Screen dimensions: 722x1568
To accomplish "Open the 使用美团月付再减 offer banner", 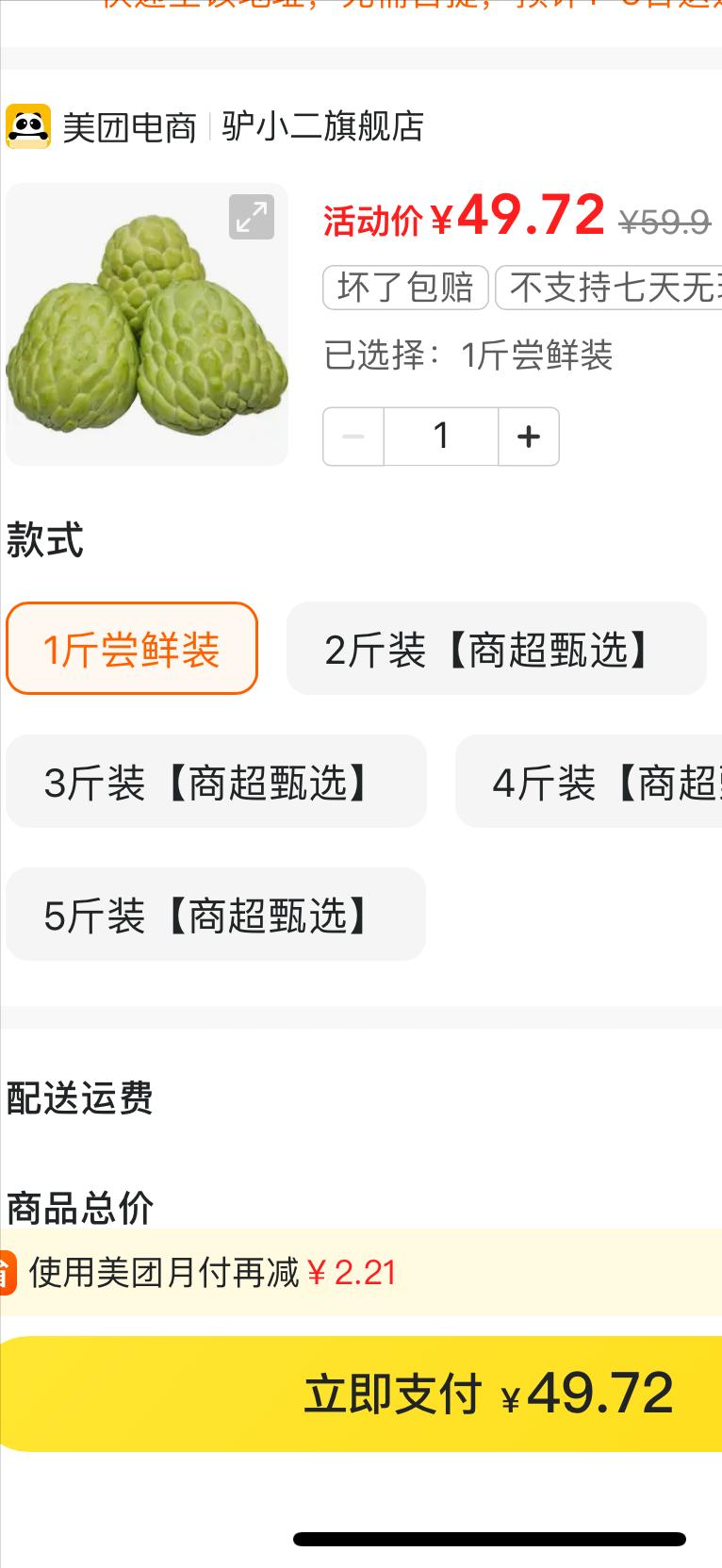I will click(212, 1273).
